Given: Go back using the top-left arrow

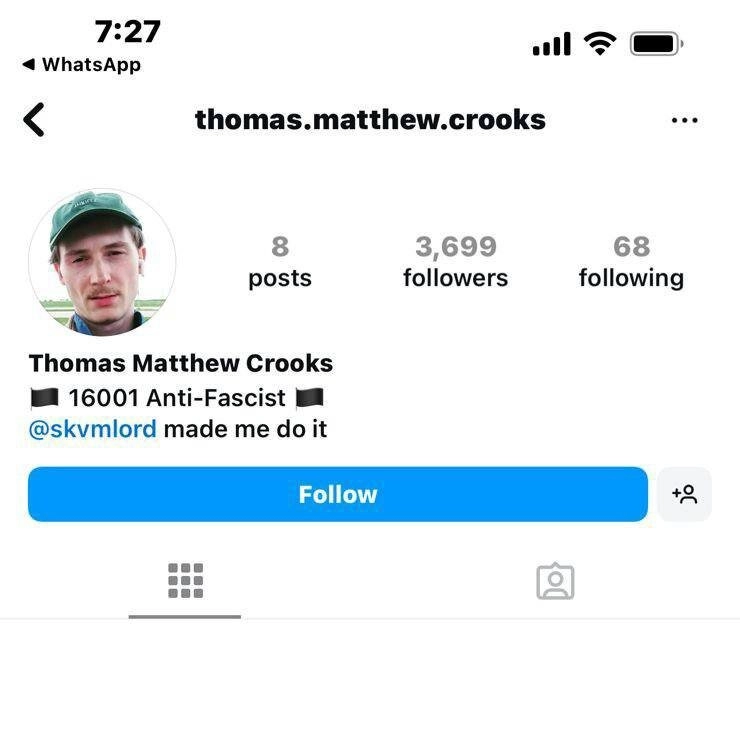Looking at the screenshot, I should coord(34,120).
